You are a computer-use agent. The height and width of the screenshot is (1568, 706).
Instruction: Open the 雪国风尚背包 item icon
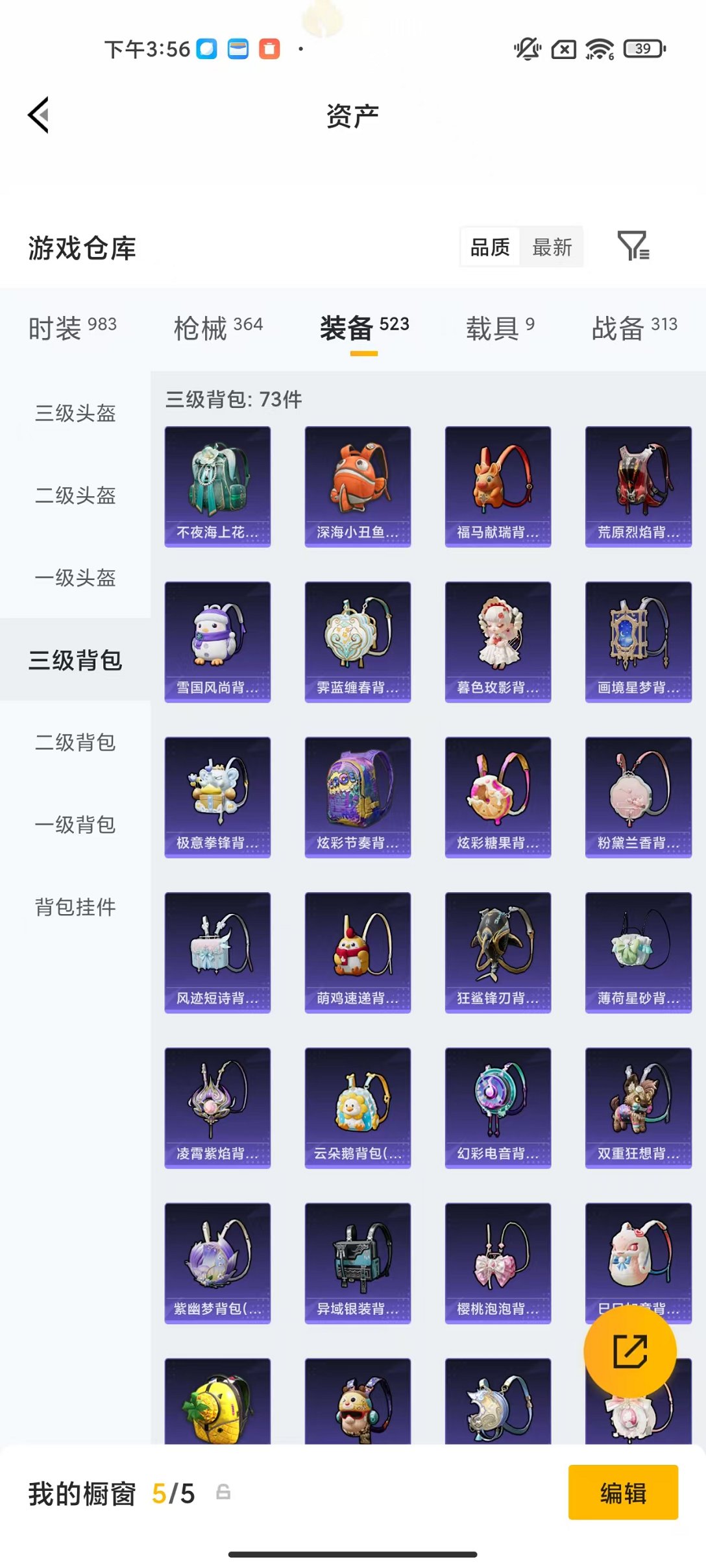point(217,640)
